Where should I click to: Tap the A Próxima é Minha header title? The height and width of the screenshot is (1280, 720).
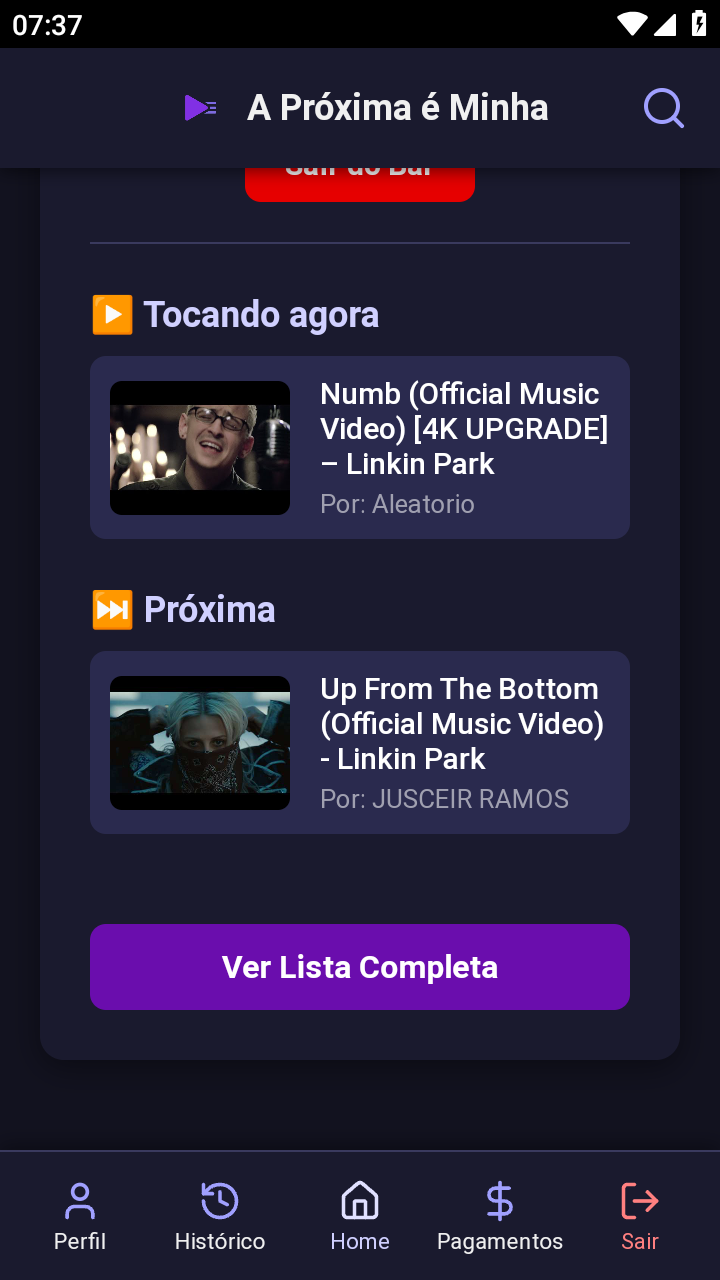[x=397, y=107]
